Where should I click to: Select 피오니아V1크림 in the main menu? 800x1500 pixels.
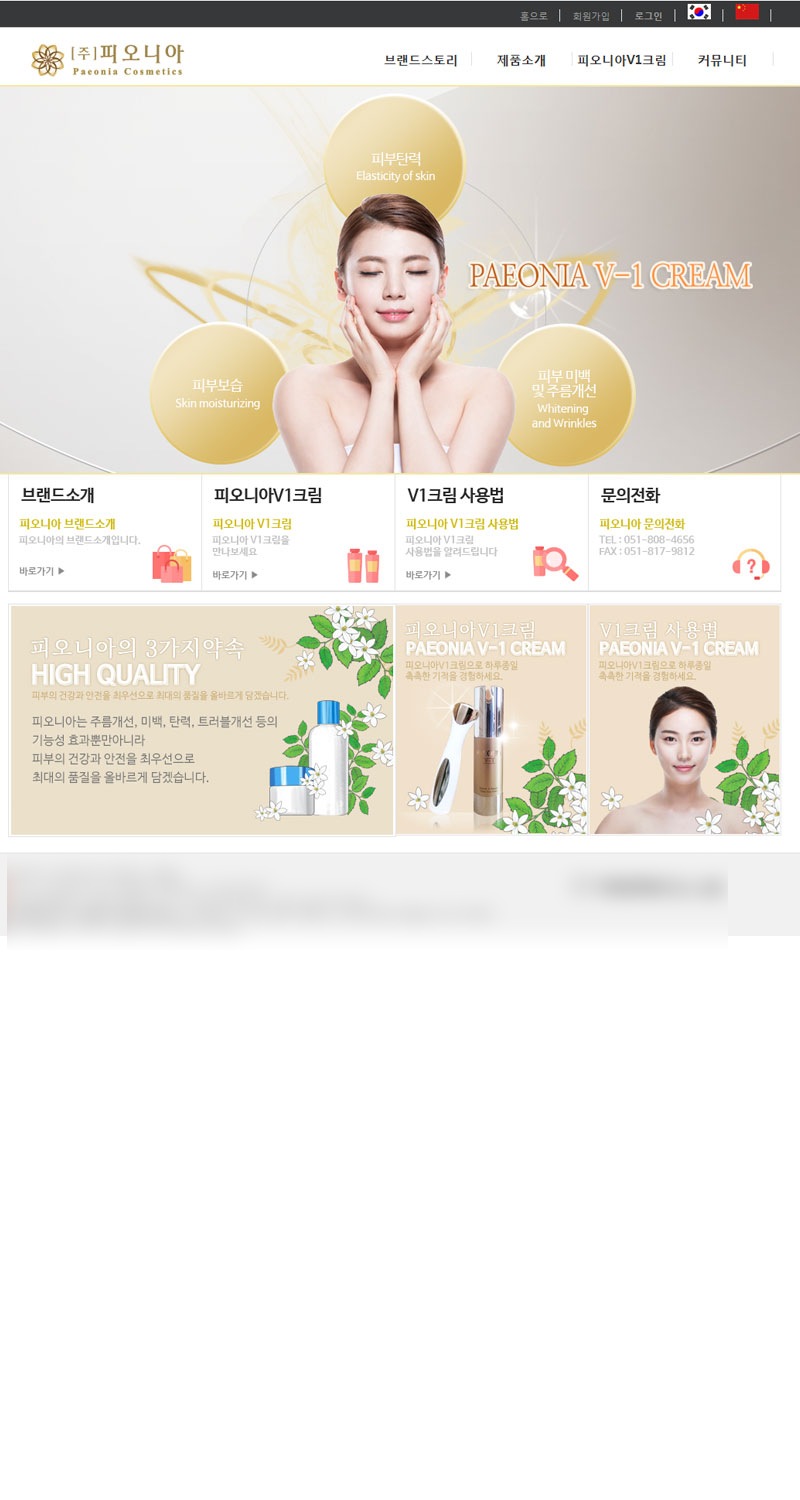pos(622,60)
